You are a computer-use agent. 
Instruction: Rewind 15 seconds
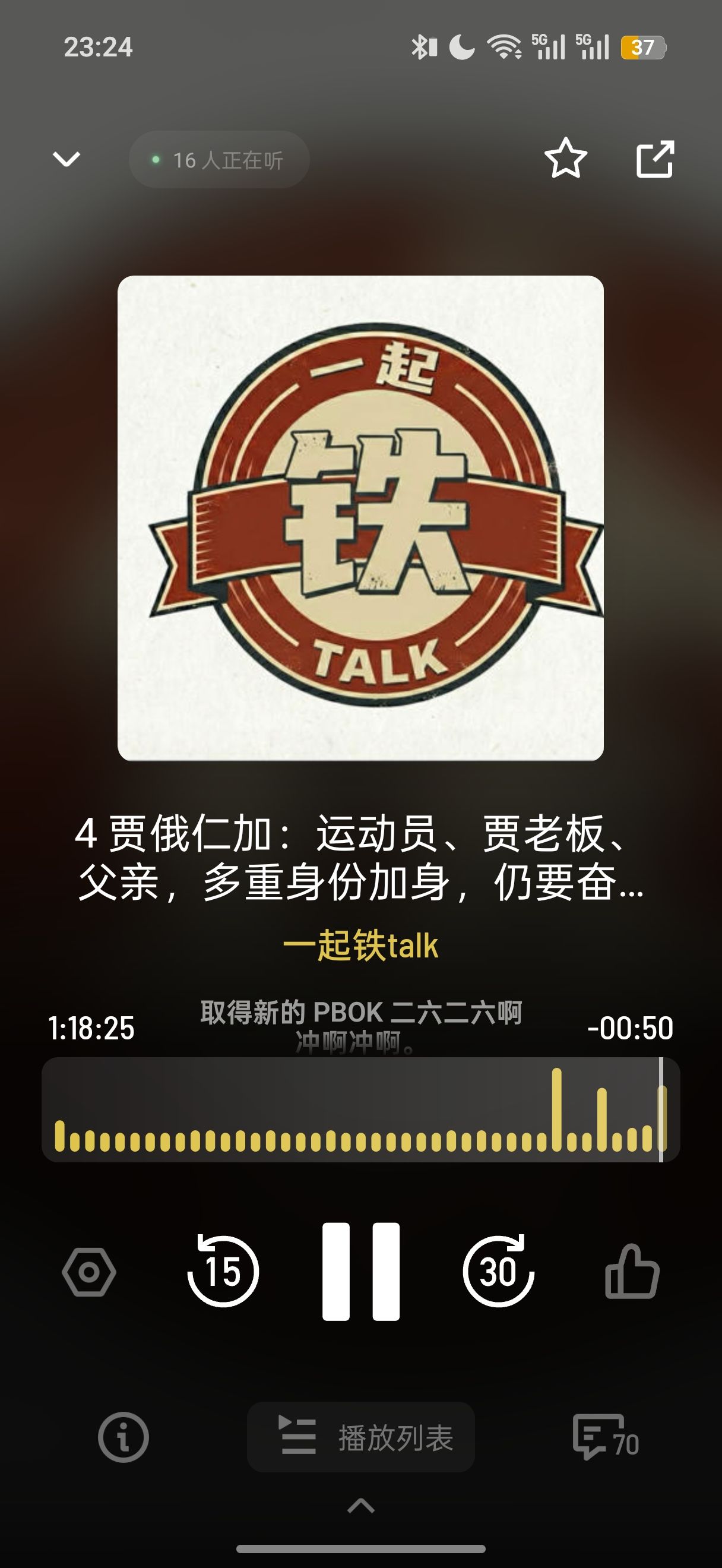tap(223, 1271)
